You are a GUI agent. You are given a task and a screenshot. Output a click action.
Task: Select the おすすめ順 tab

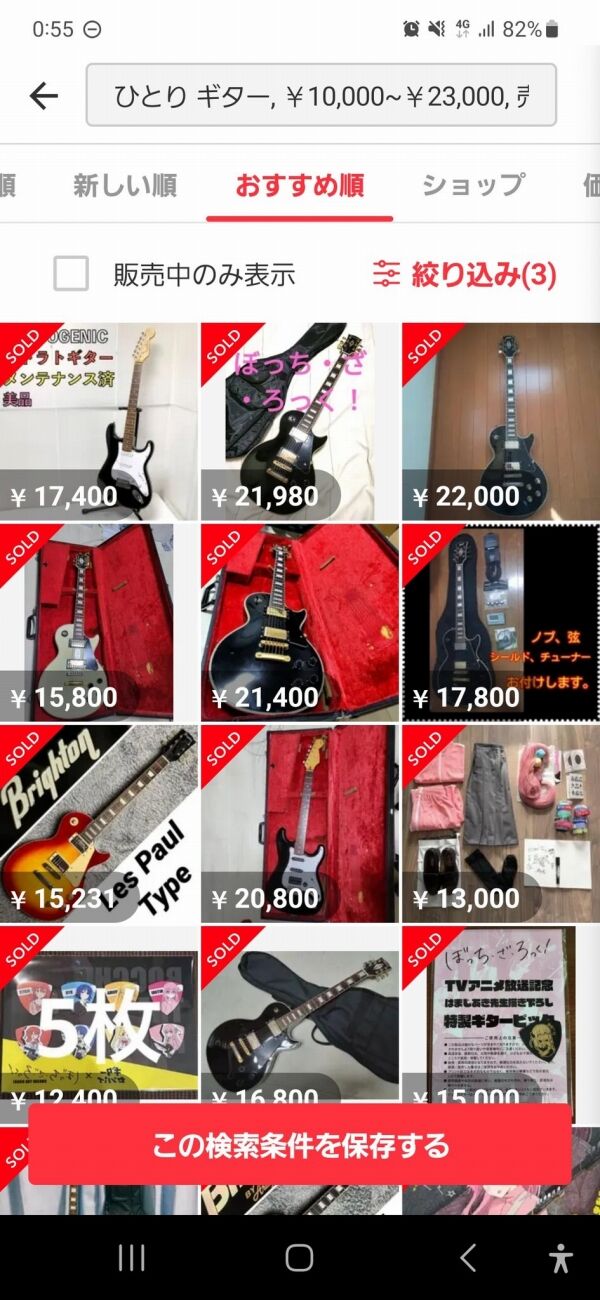tap(299, 185)
